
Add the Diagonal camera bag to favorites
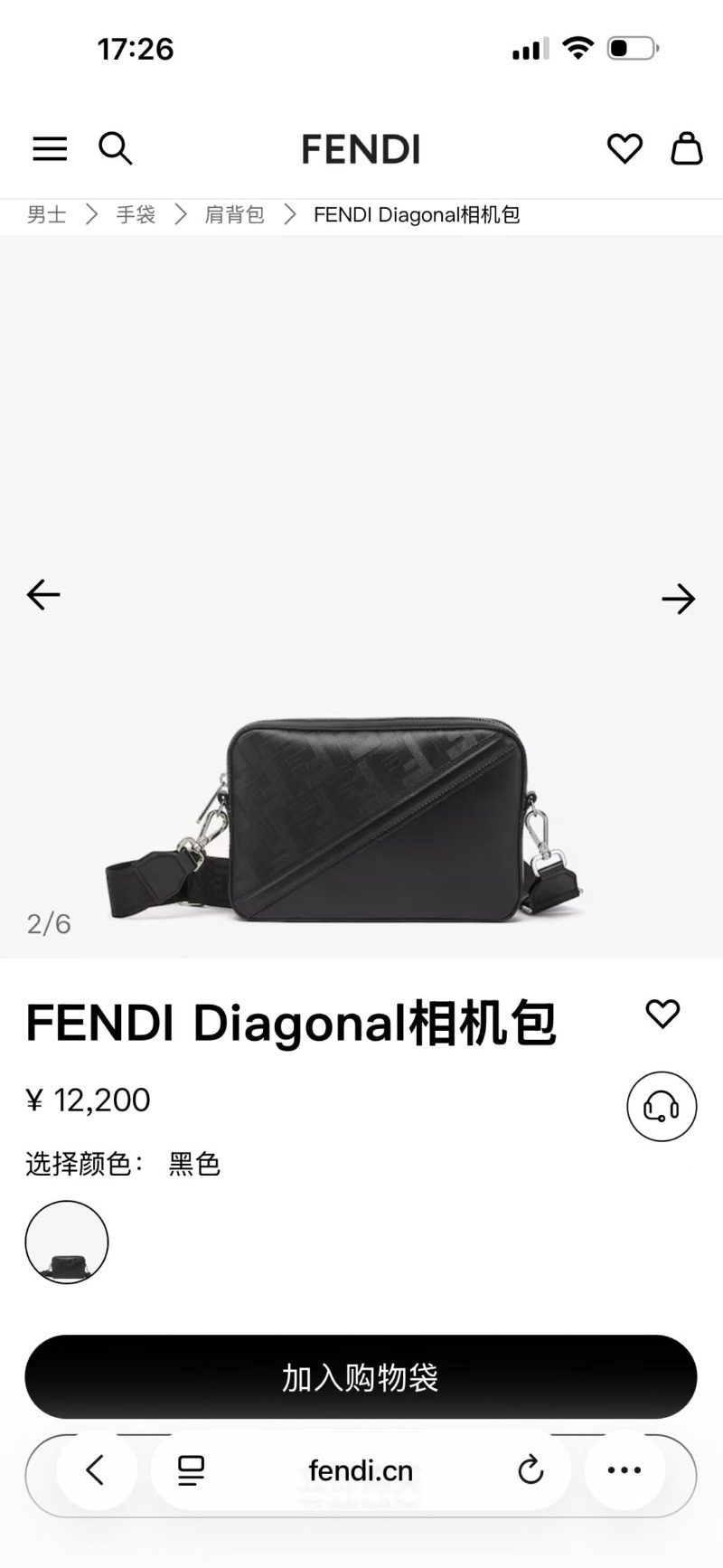[x=662, y=1014]
